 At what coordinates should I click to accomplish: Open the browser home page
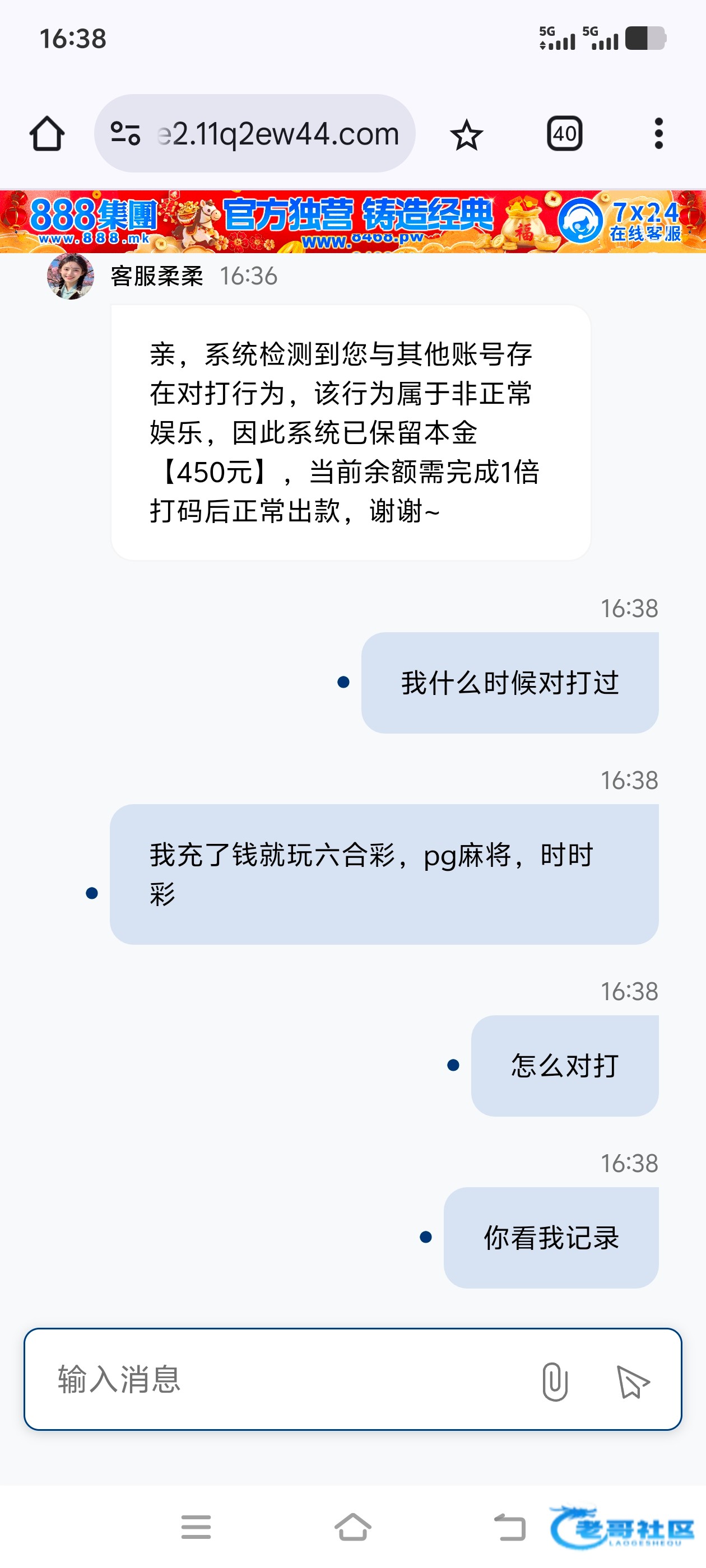point(47,134)
